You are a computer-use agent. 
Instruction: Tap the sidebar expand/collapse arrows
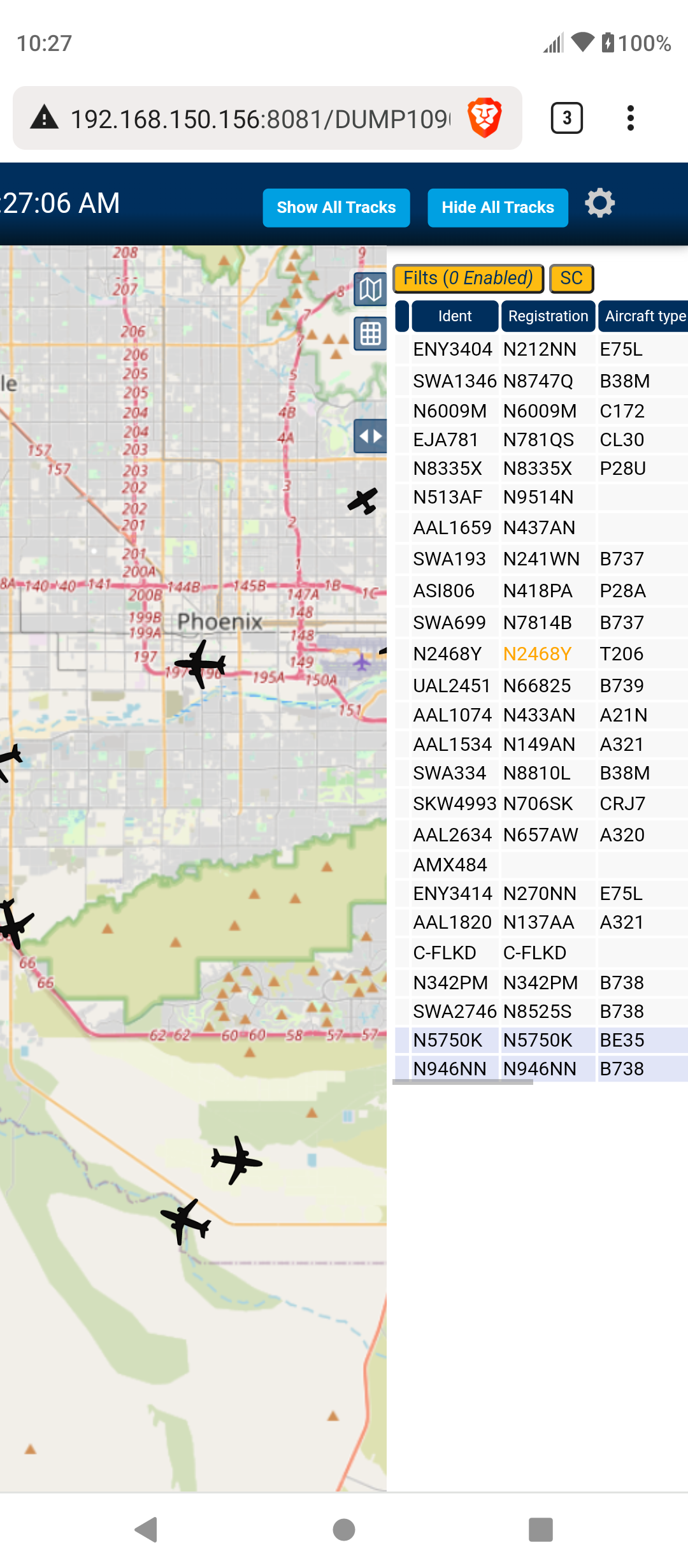click(370, 437)
